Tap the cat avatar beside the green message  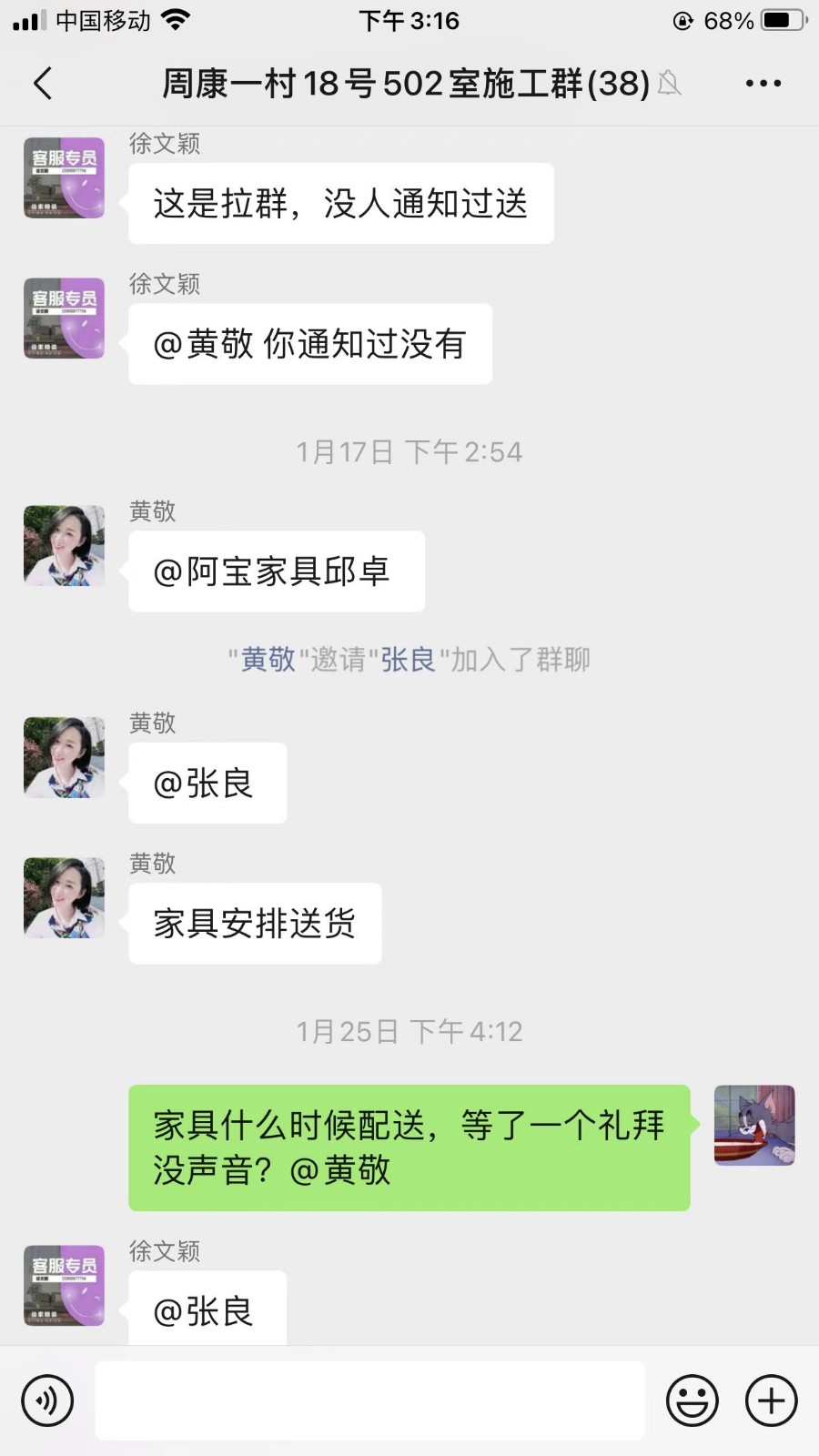754,1126
